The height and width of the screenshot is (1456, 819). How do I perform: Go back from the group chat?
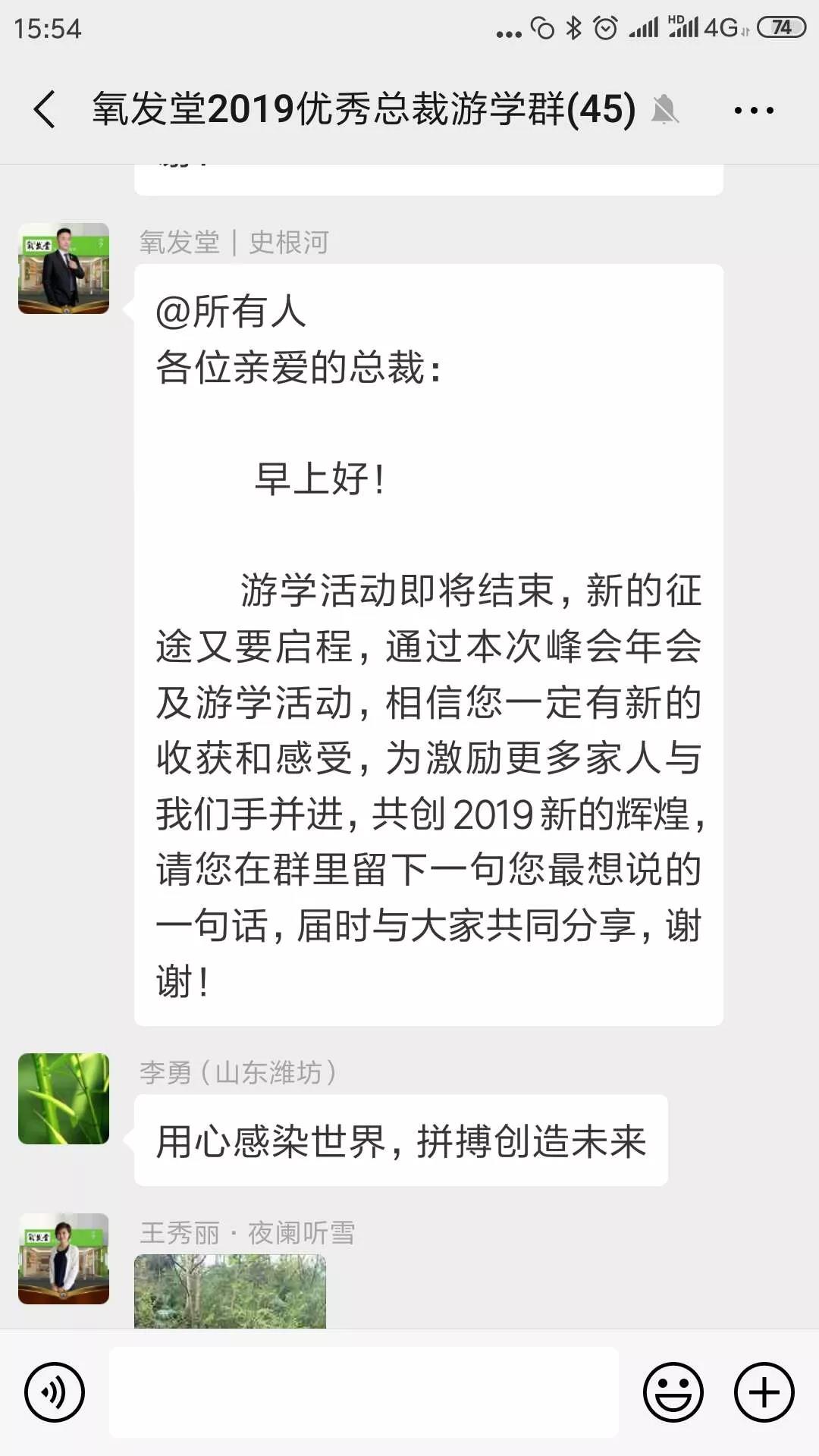[x=45, y=109]
